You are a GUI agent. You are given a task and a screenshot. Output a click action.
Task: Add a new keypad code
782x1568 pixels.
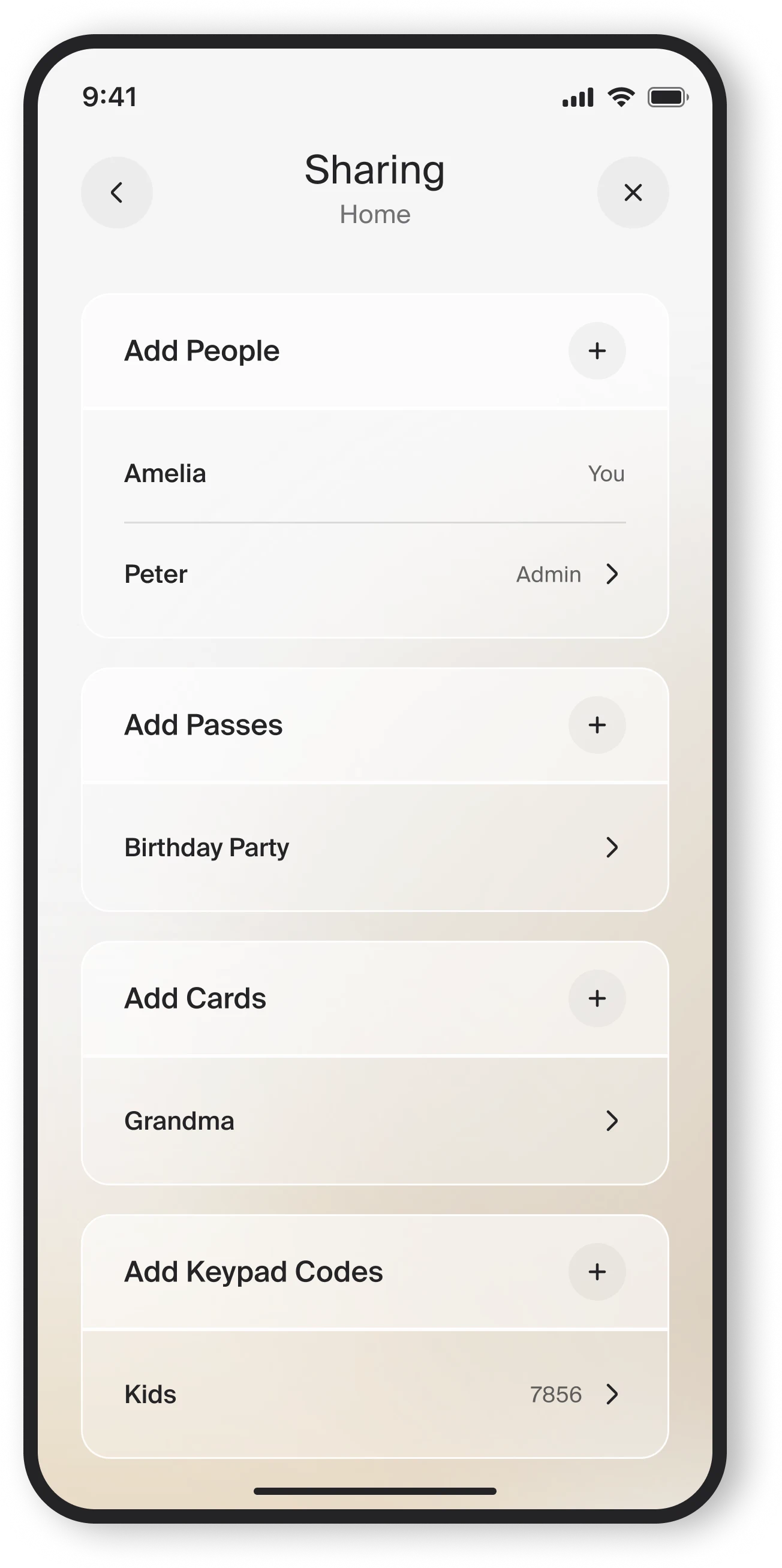point(597,1272)
